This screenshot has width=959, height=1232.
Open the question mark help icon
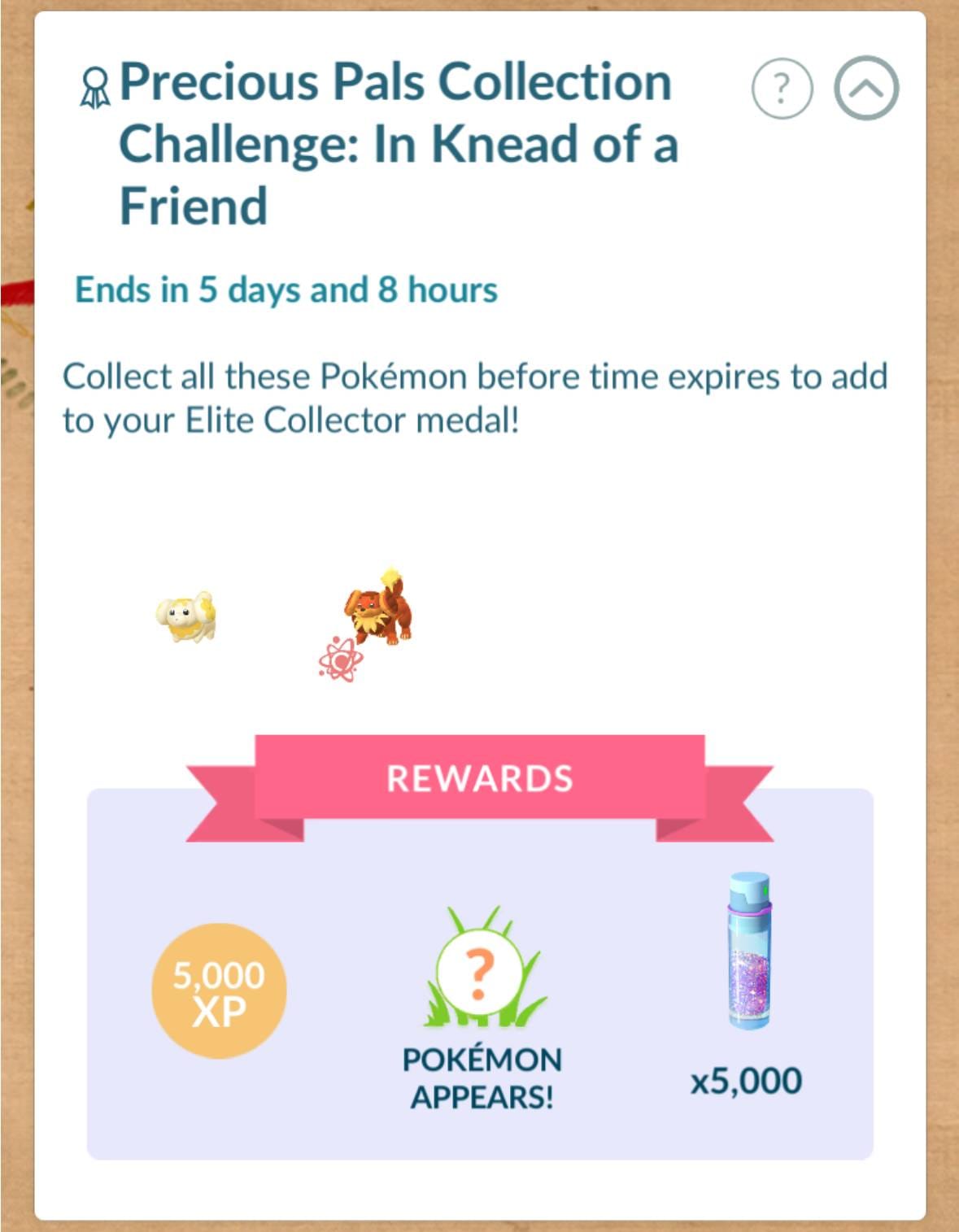coord(782,89)
